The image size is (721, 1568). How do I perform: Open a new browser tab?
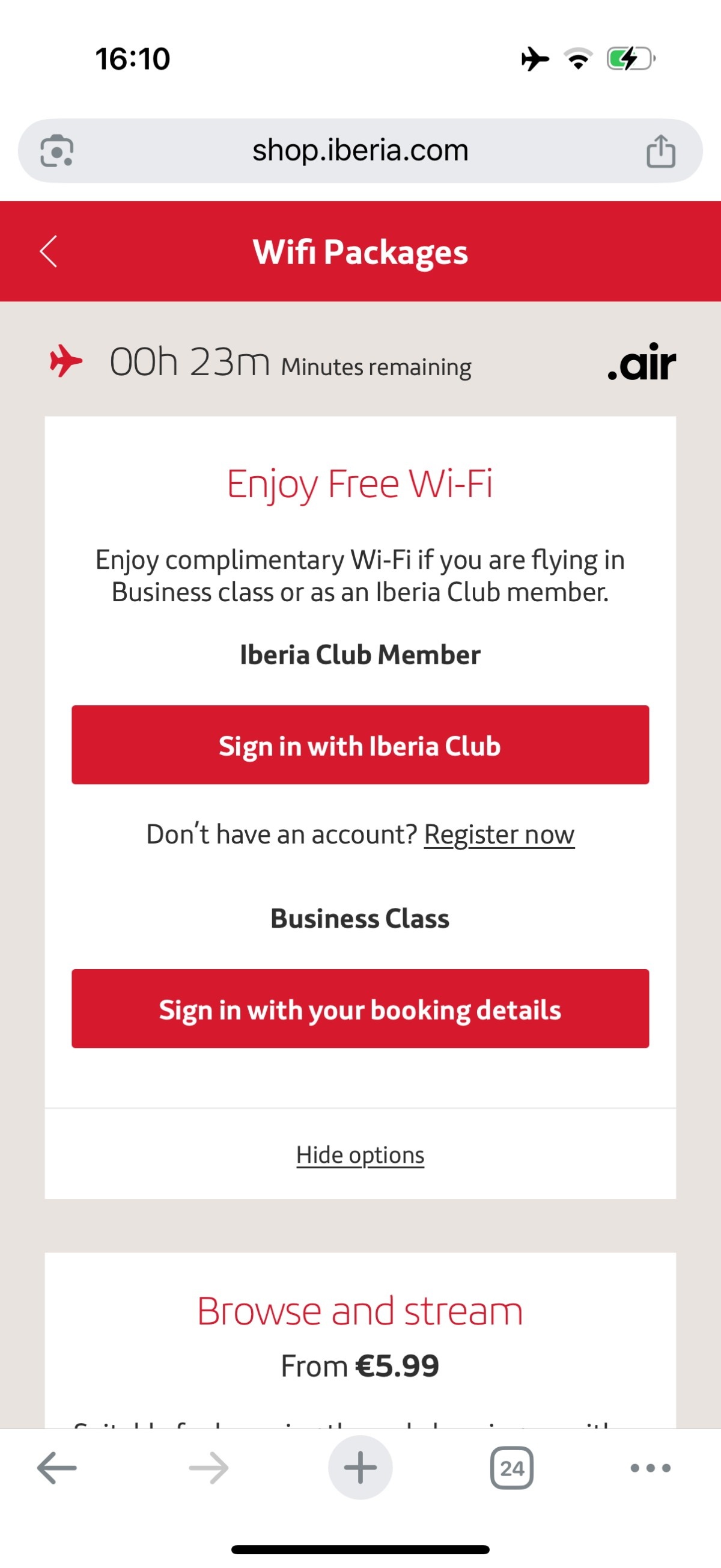360,1468
